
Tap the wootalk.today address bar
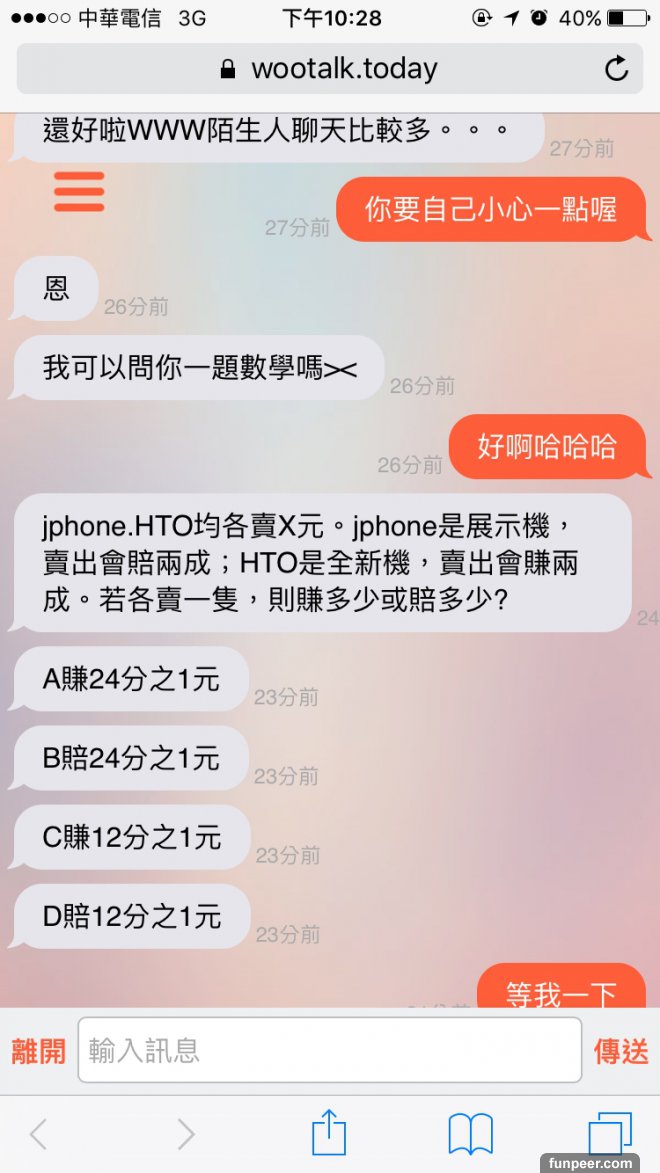[x=329, y=68]
